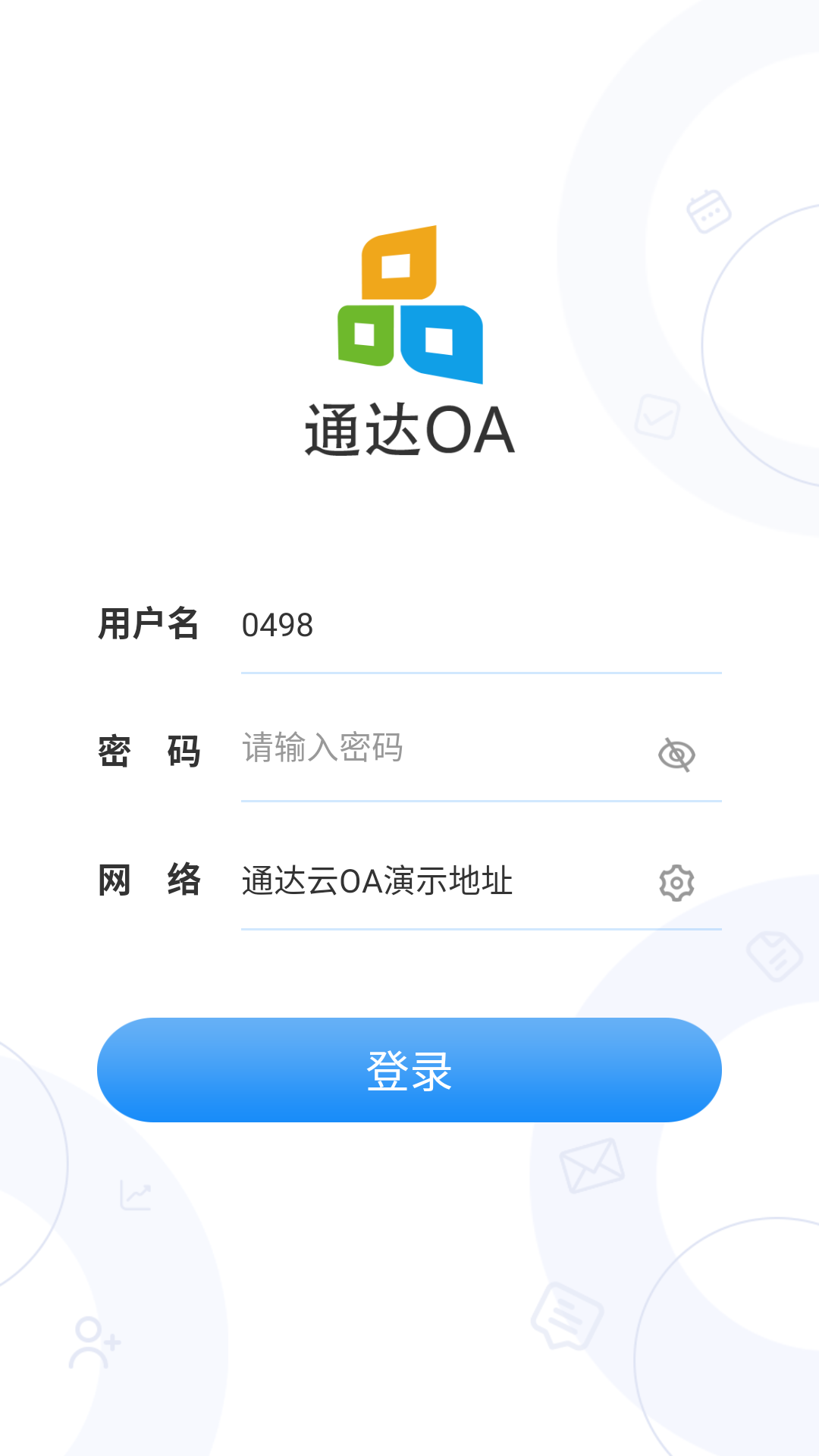Click the 通达OA logo image
This screenshot has height=1456, width=819.
coord(409,303)
